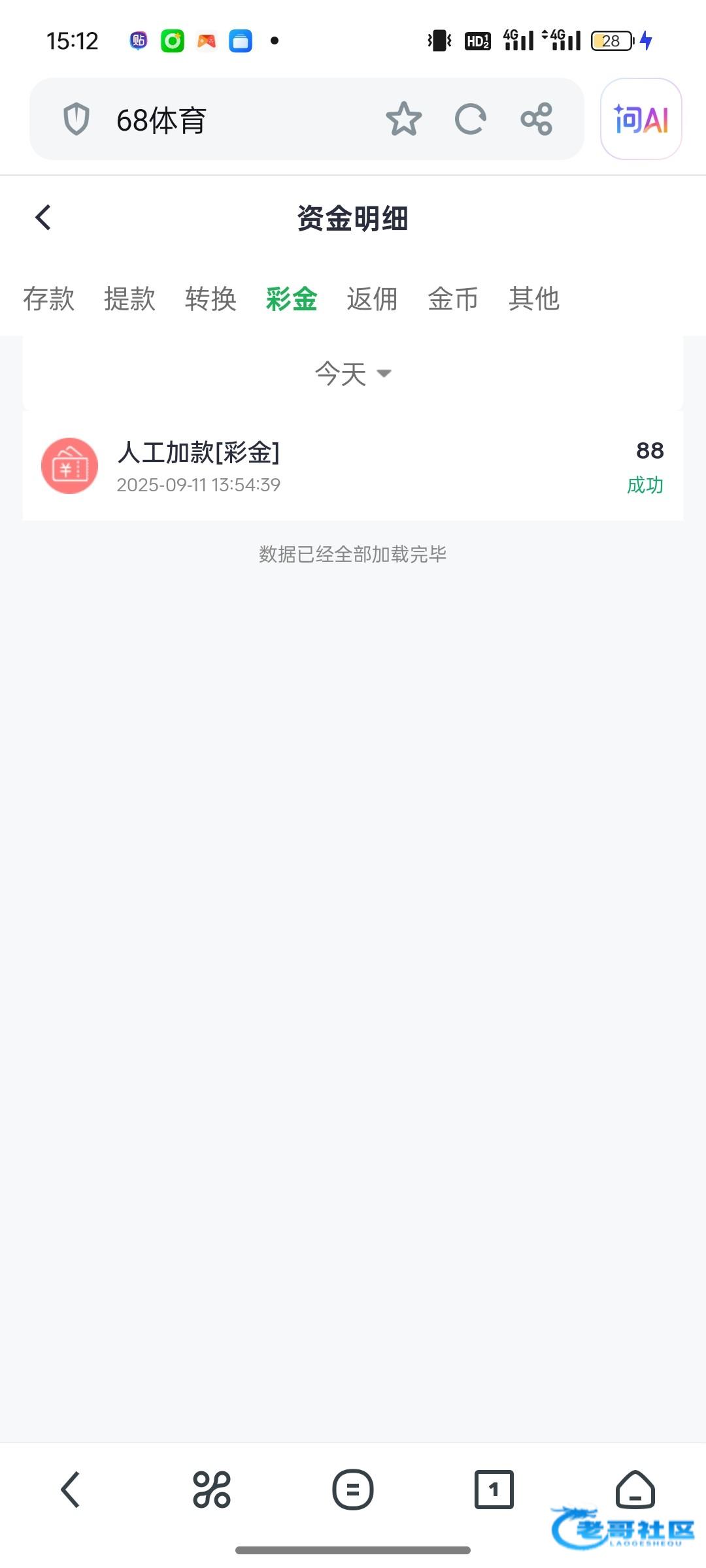Screen dimensions: 706x1568
Task: Go back using the browser's bottom arrow
Action: click(71, 1490)
